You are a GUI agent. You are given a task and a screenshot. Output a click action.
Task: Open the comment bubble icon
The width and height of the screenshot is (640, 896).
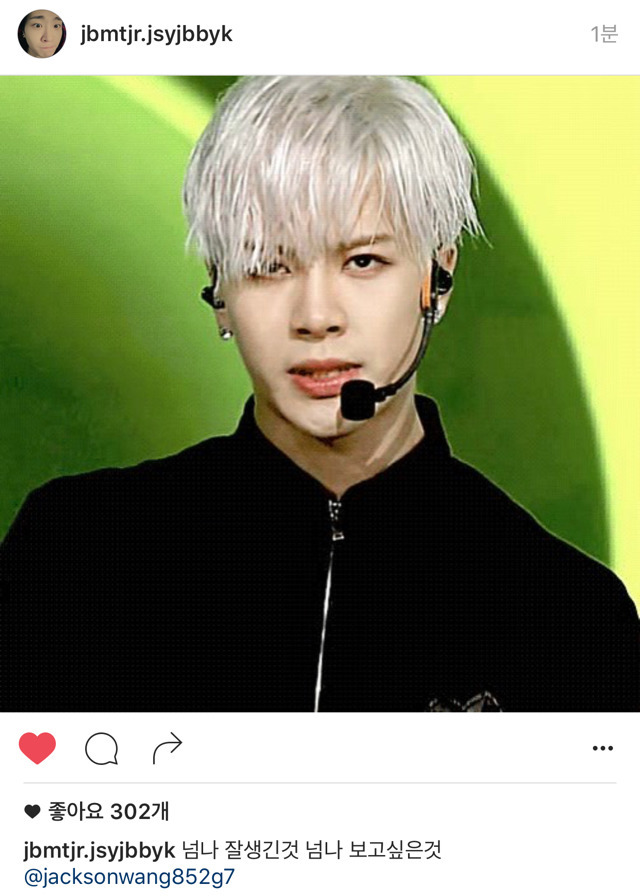point(102,748)
